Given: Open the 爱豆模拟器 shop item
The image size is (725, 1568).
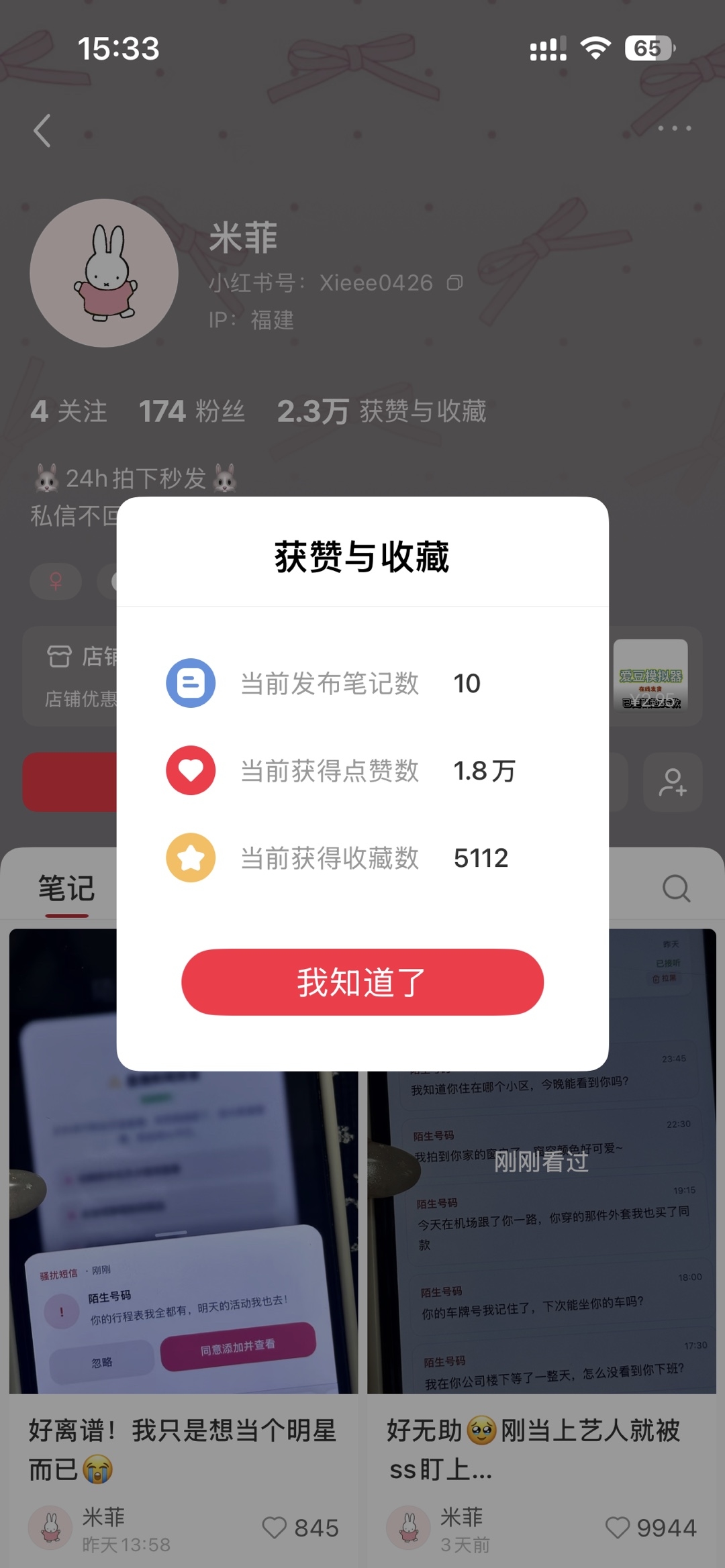Looking at the screenshot, I should tap(650, 676).
